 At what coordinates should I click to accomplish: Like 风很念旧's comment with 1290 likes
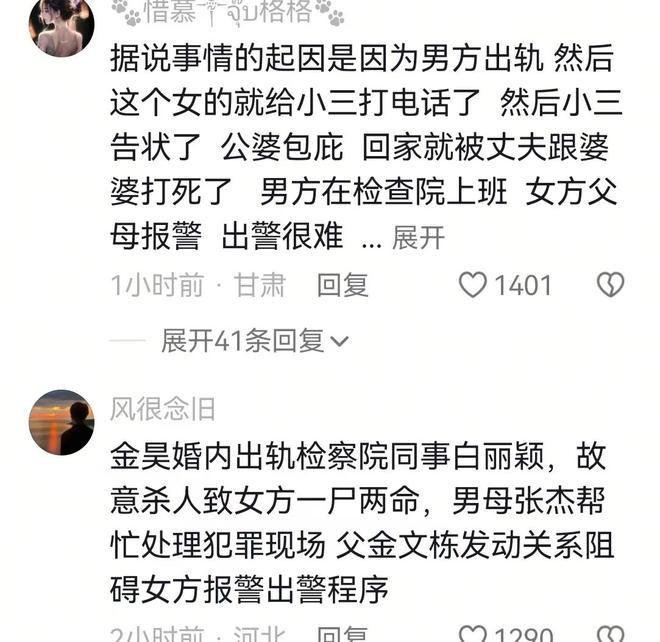pos(473,634)
